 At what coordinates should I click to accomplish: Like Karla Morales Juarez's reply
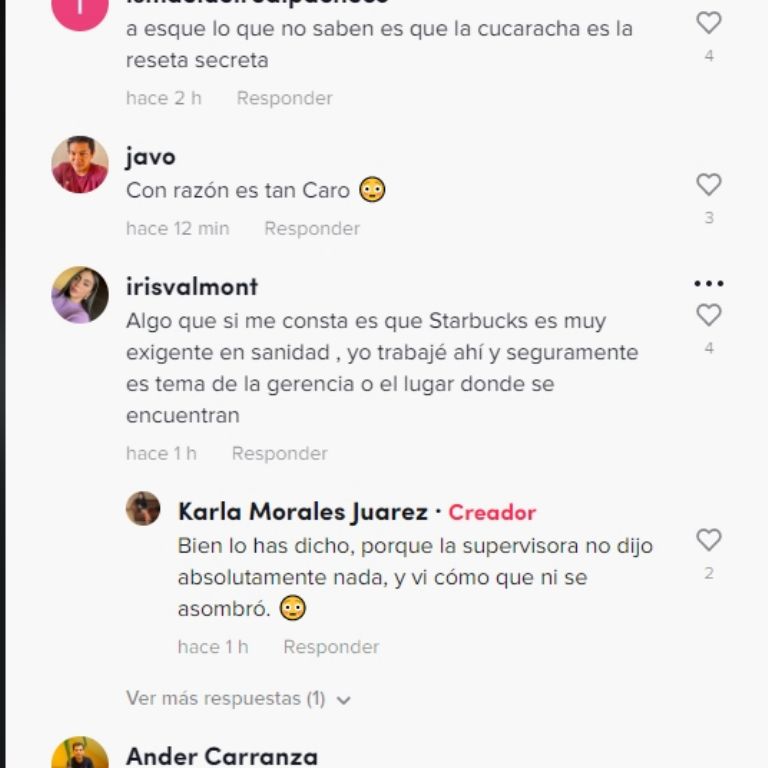(708, 540)
